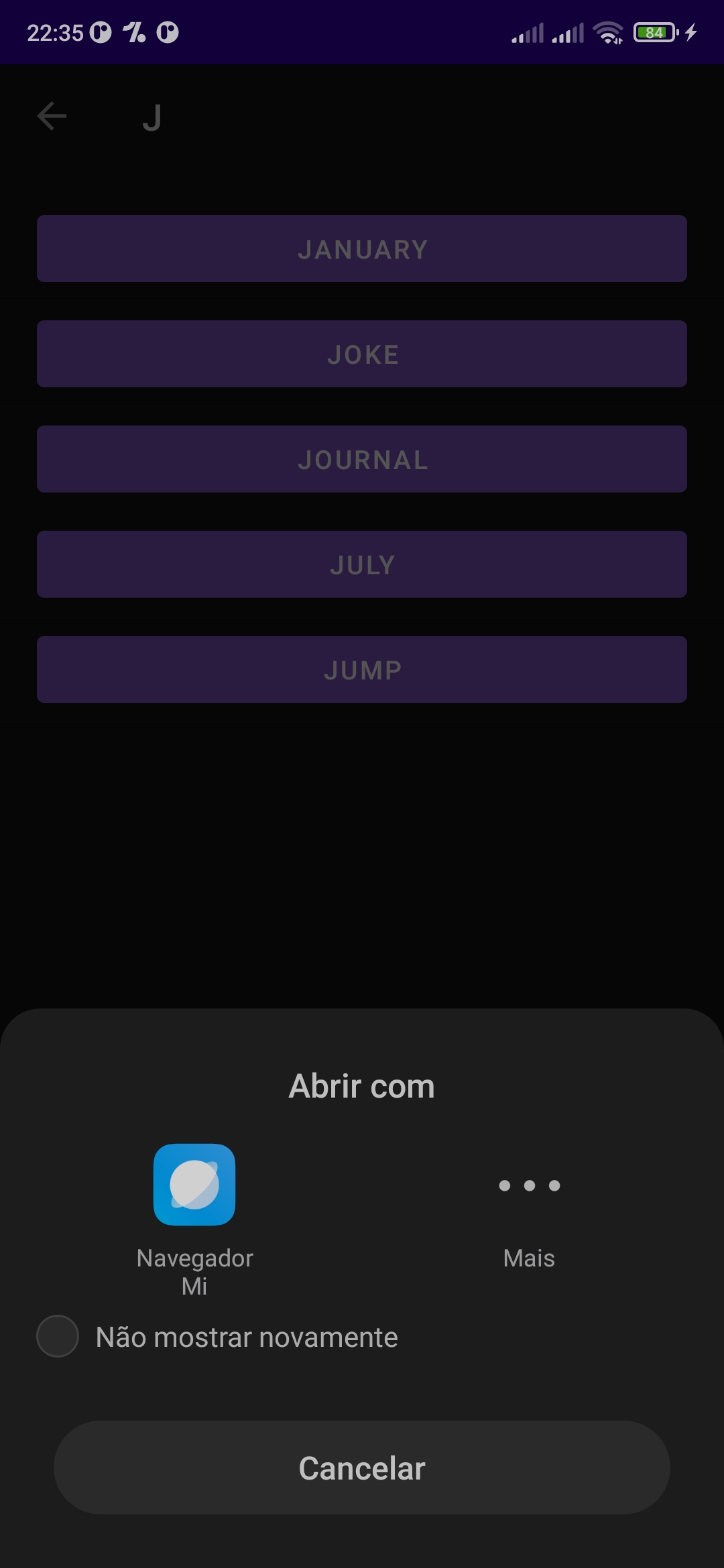Select the JOKE entry
The height and width of the screenshot is (1568, 724).
(x=362, y=354)
